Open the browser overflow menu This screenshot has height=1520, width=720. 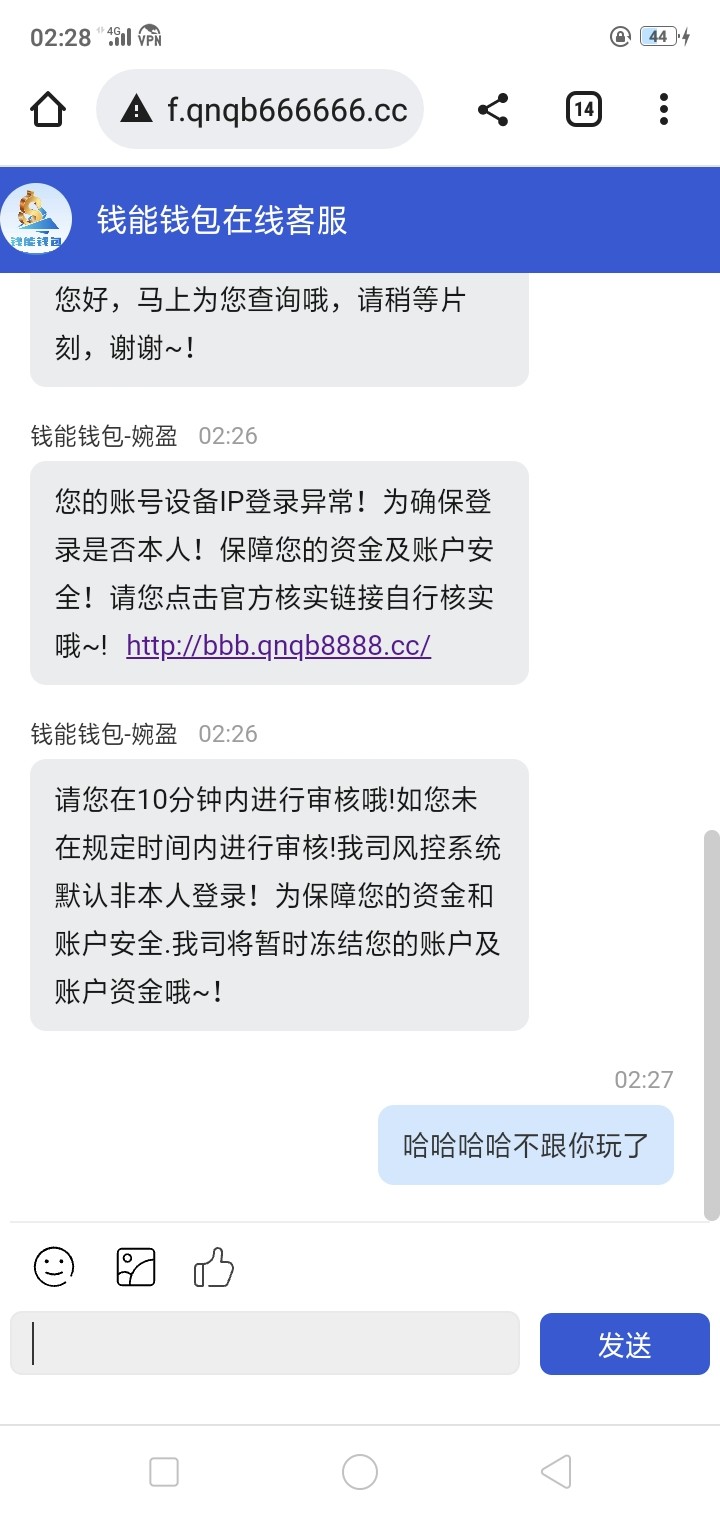[664, 109]
